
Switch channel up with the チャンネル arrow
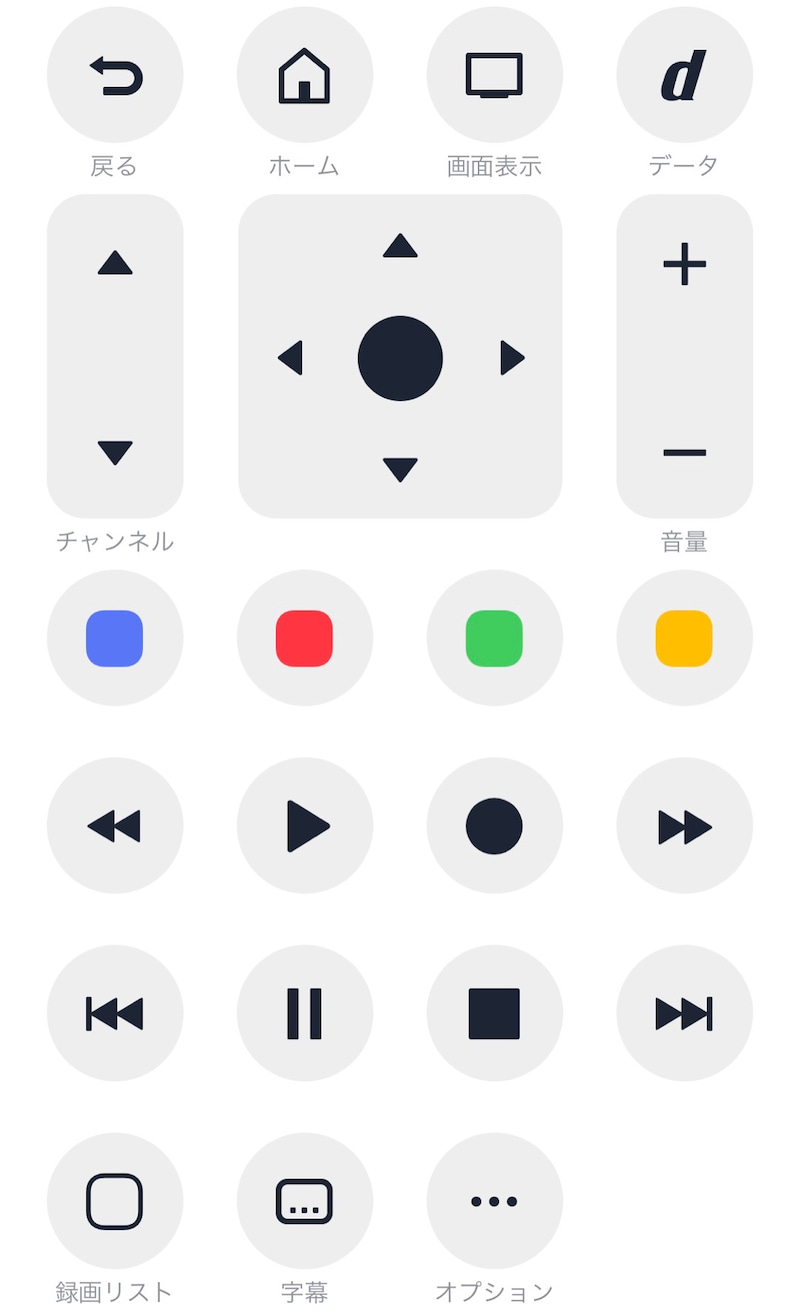pyautogui.click(x=115, y=263)
